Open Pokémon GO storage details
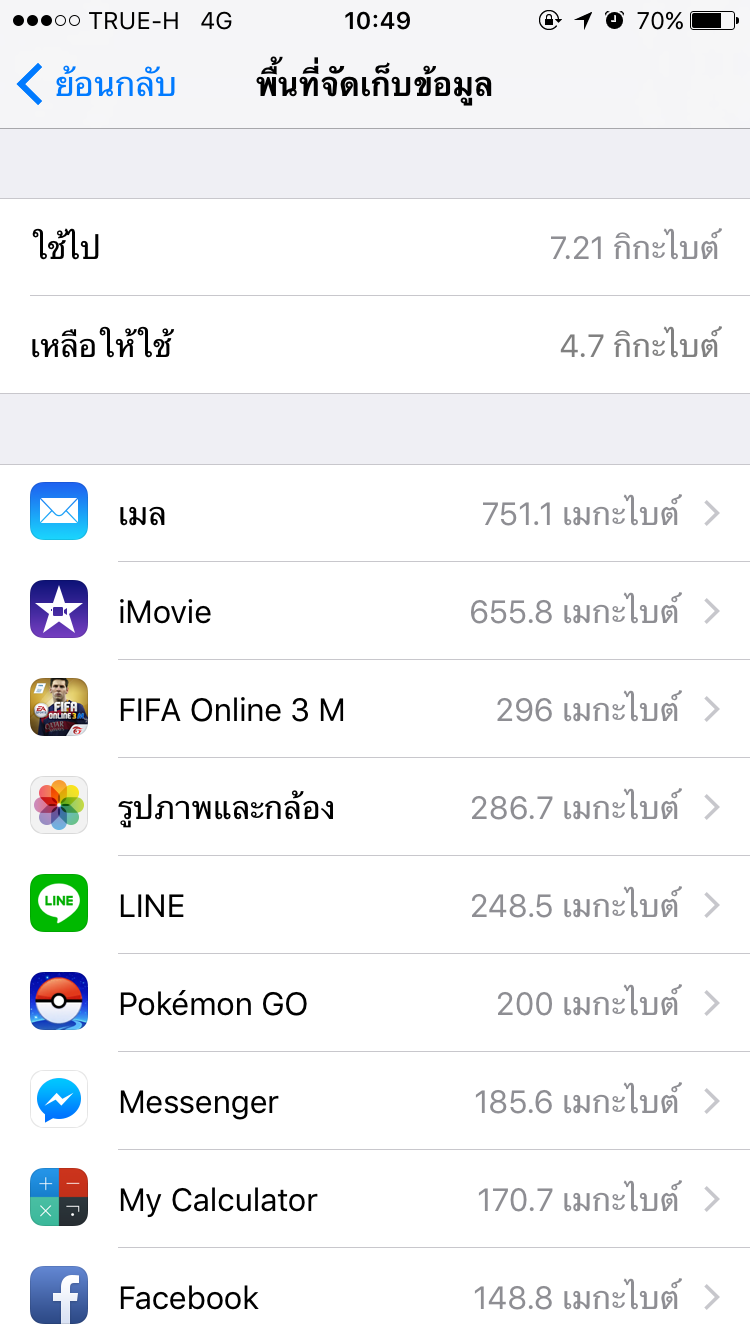 tap(375, 1004)
